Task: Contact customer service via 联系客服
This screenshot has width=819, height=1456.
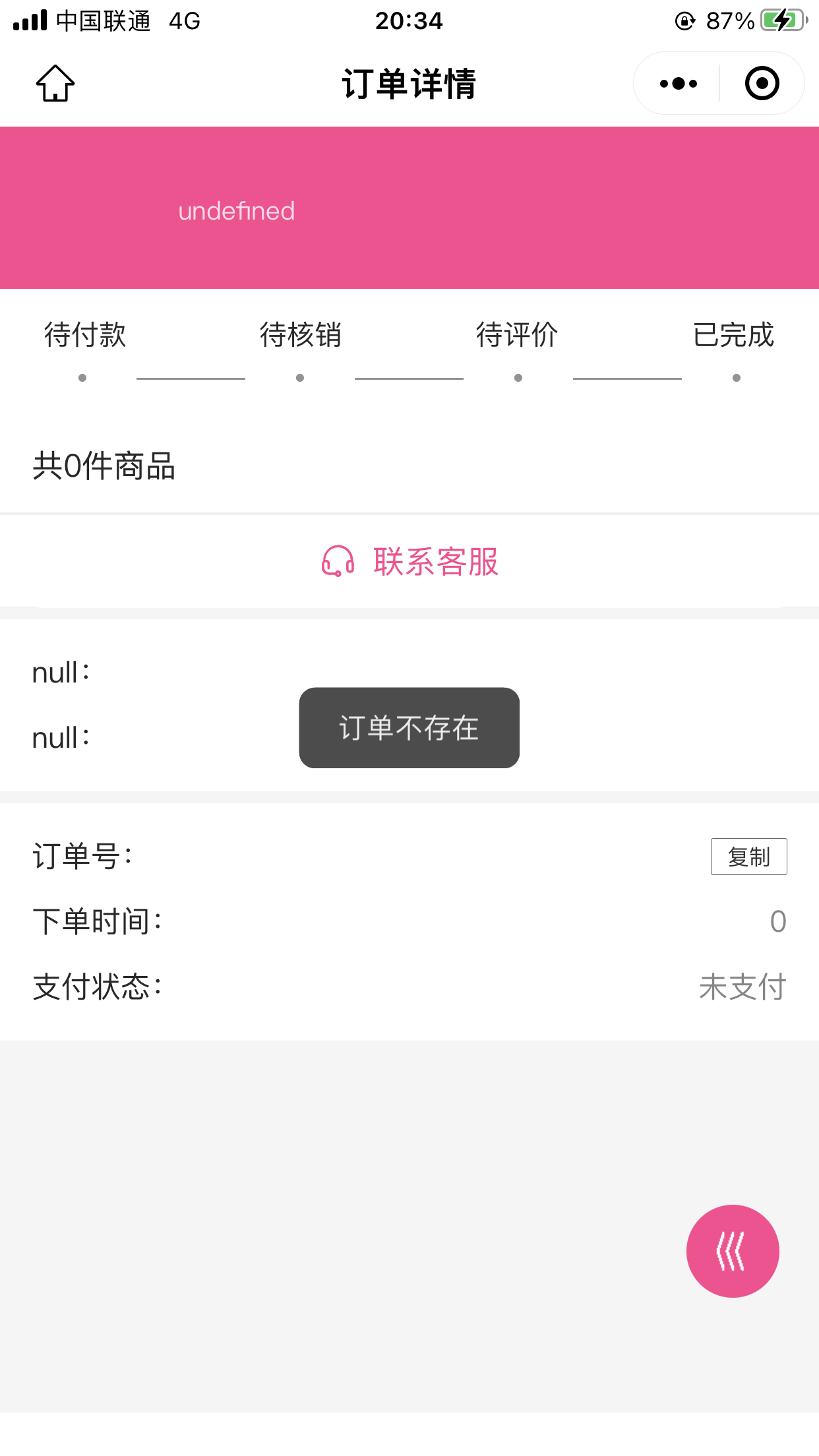Action: point(409,562)
